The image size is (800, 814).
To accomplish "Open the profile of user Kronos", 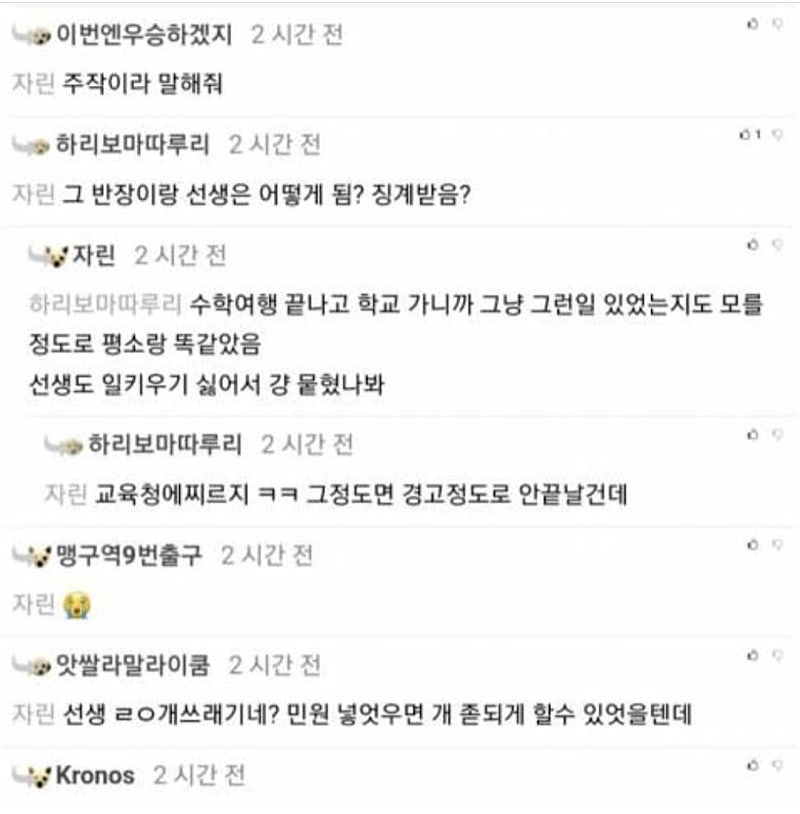I will point(95,776).
